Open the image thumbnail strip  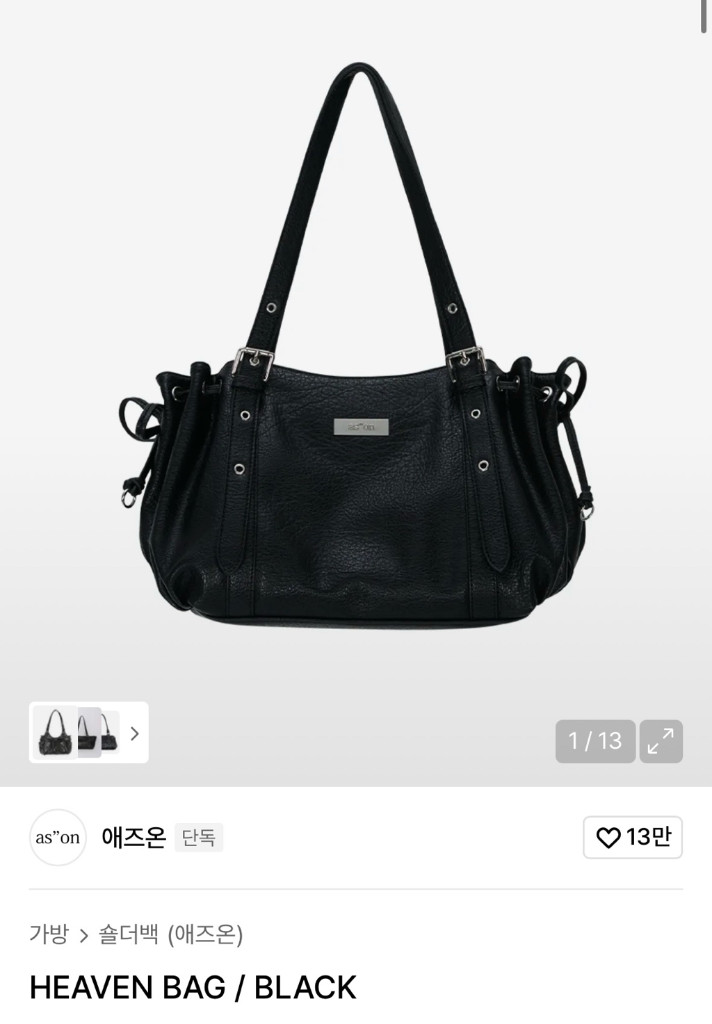coord(89,732)
